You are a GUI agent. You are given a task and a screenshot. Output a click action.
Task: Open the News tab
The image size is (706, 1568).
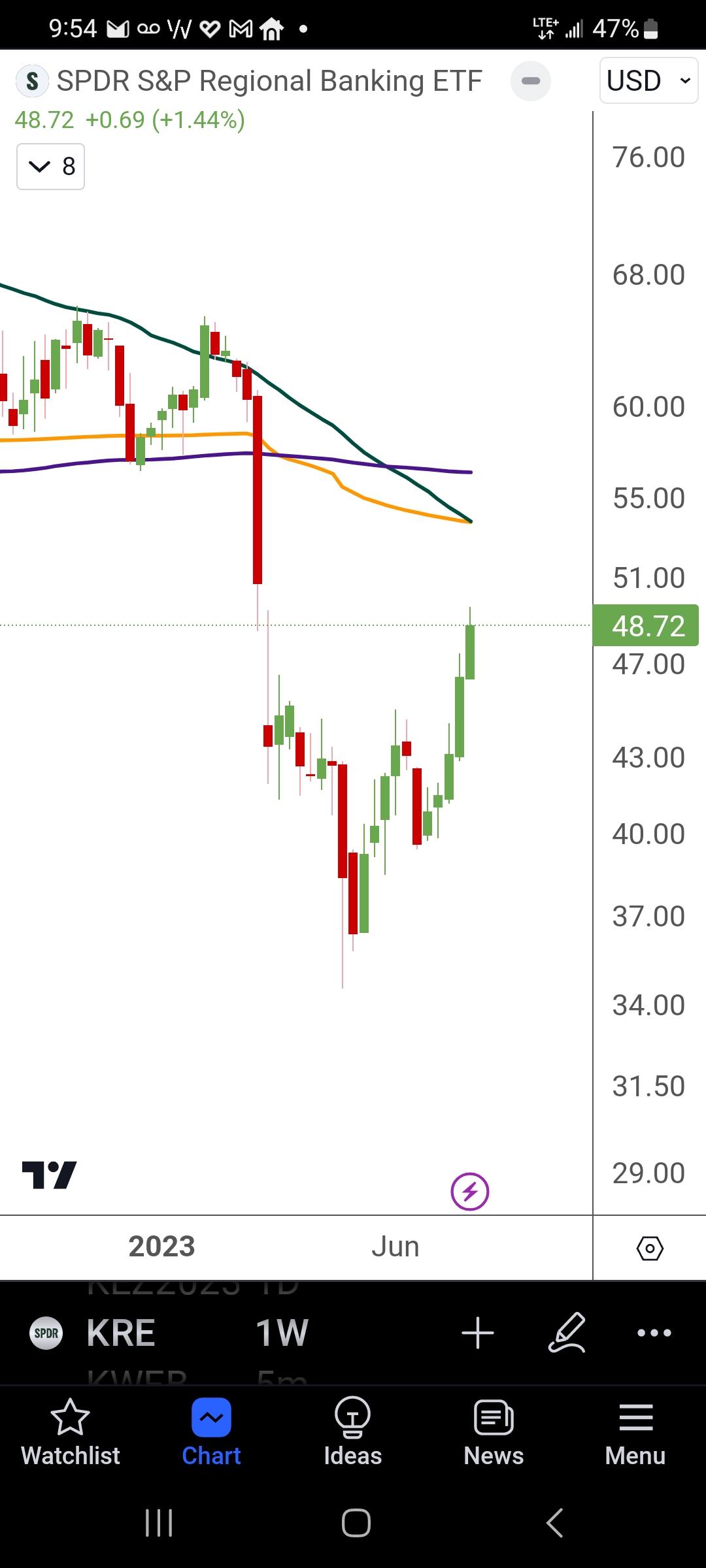point(494,1433)
